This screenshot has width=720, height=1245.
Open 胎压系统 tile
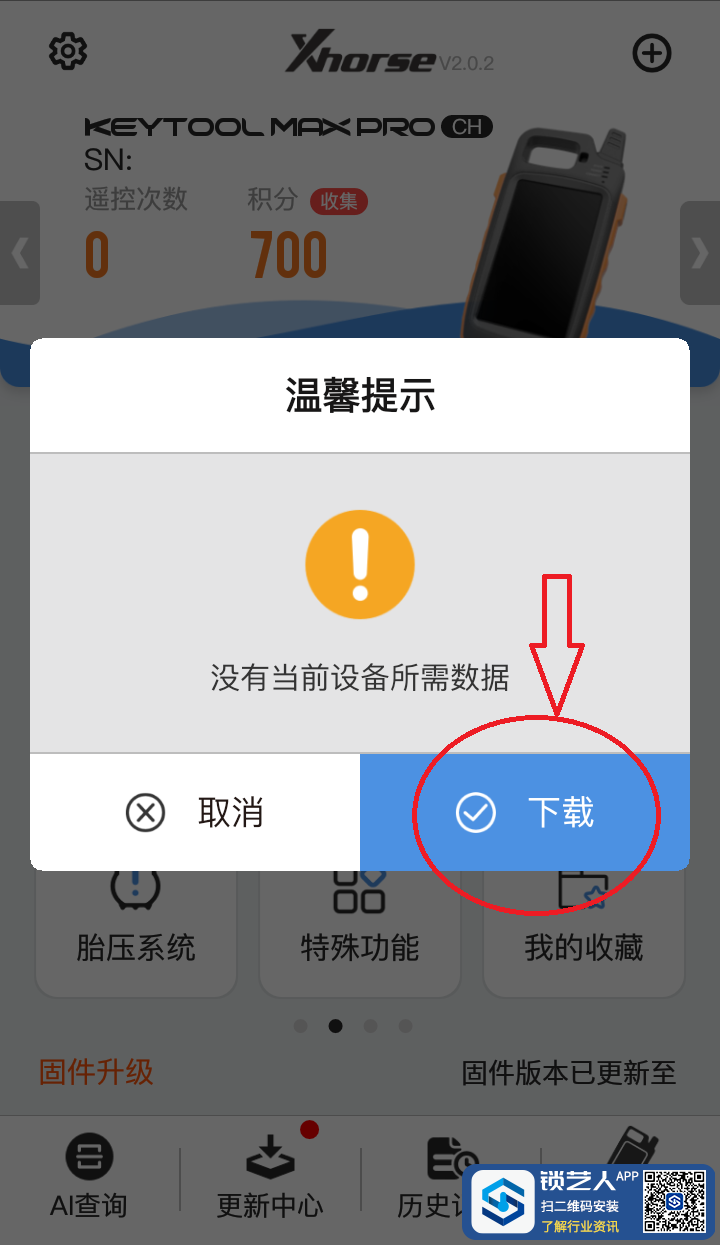pos(136,930)
